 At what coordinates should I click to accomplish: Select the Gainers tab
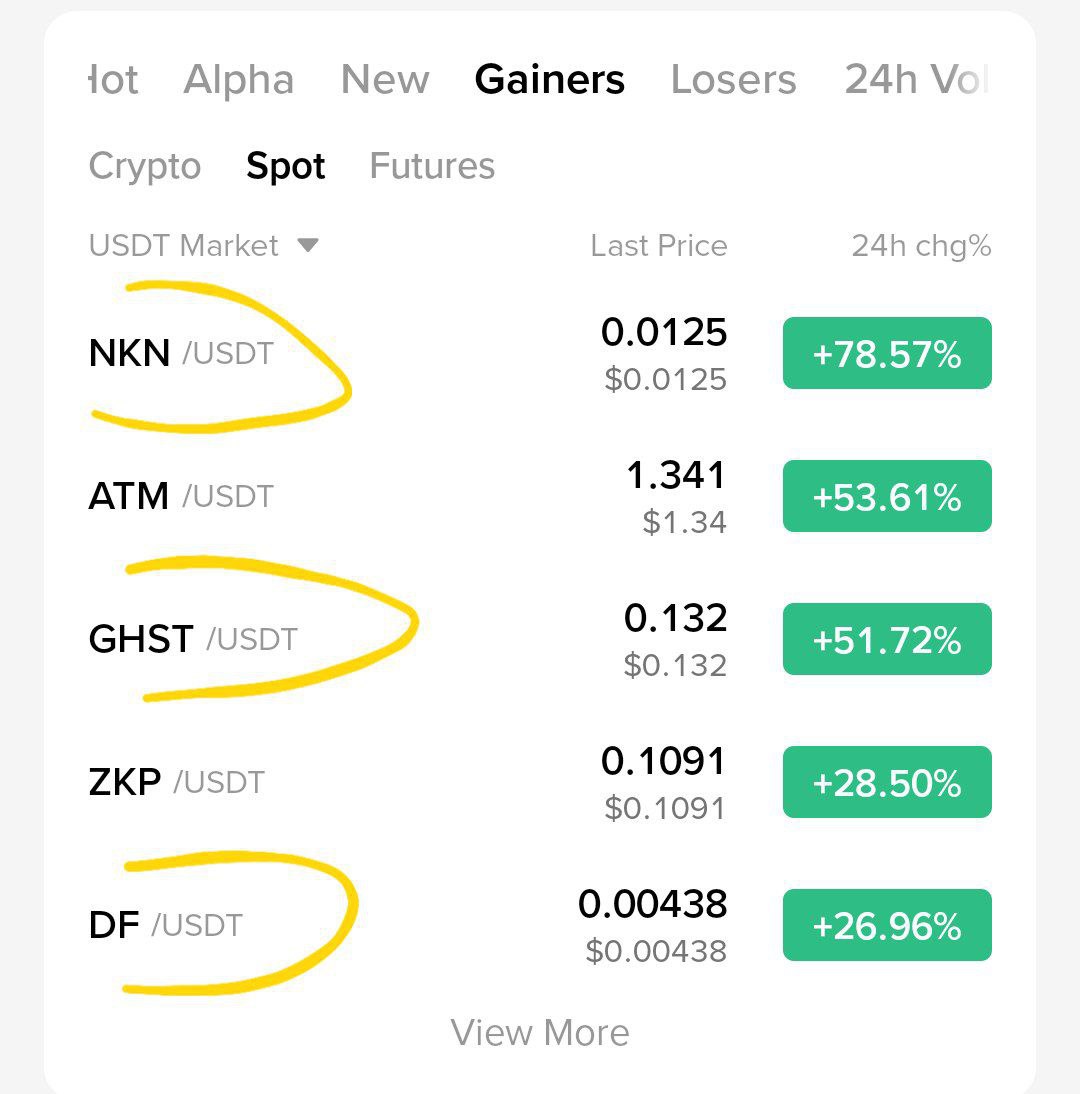[x=550, y=80]
